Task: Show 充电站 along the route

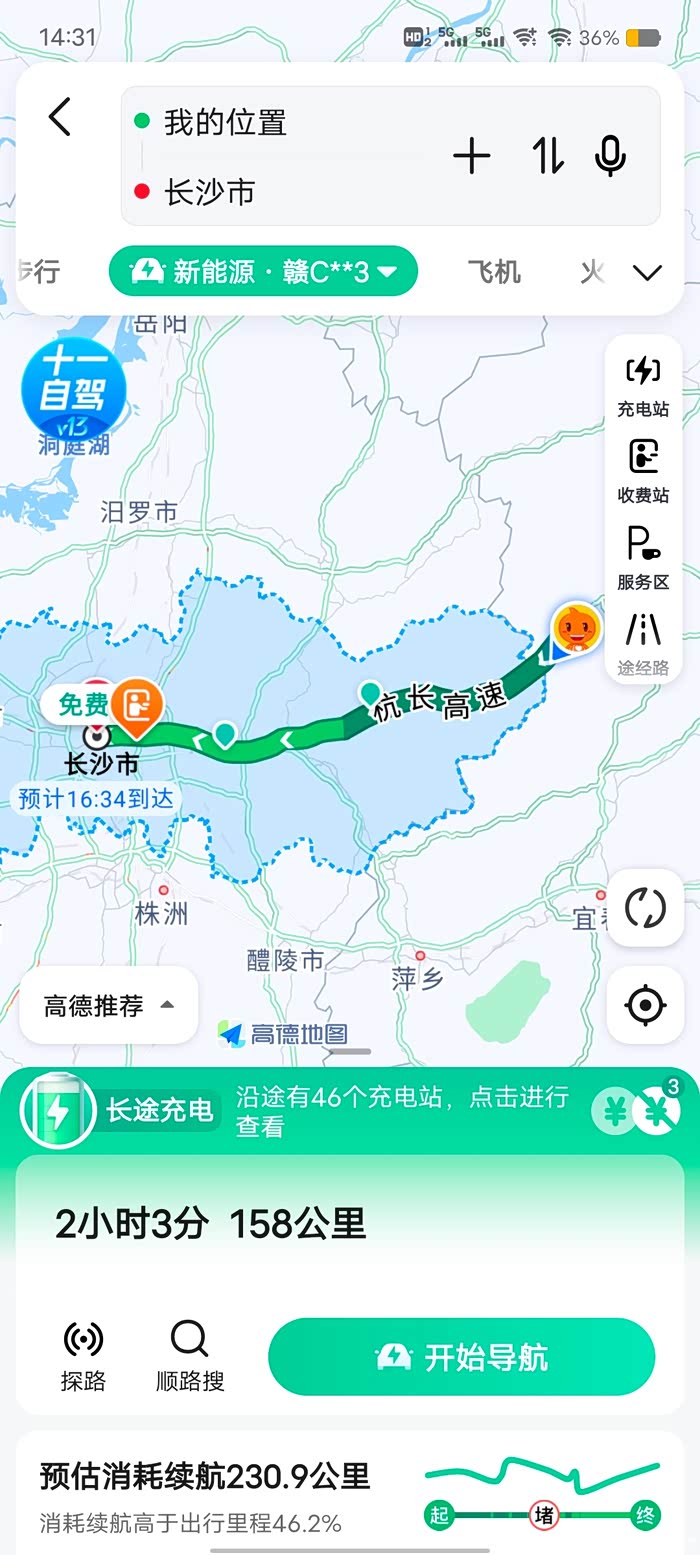Action: (x=643, y=386)
